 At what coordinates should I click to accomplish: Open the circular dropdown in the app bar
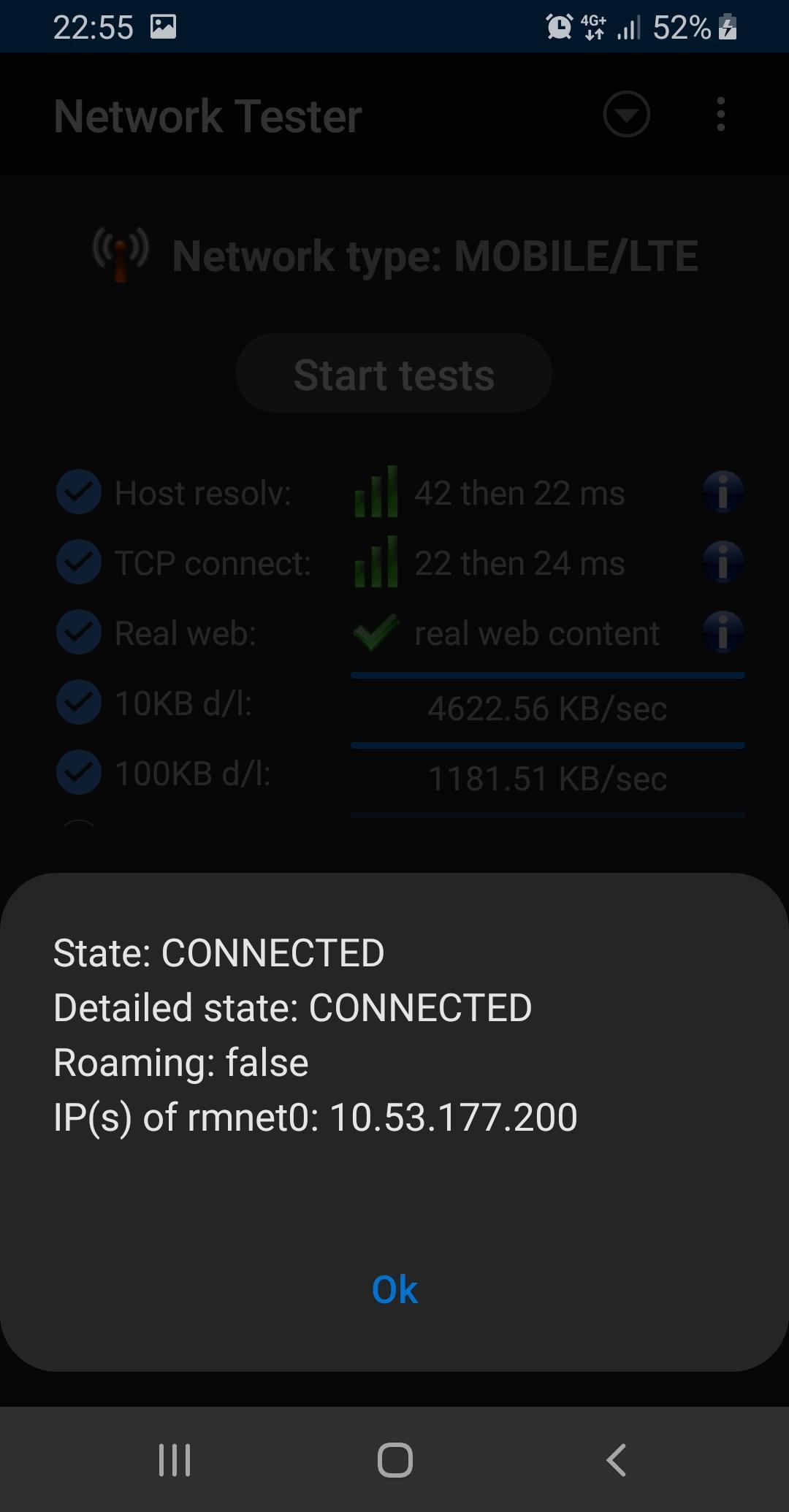coord(626,115)
